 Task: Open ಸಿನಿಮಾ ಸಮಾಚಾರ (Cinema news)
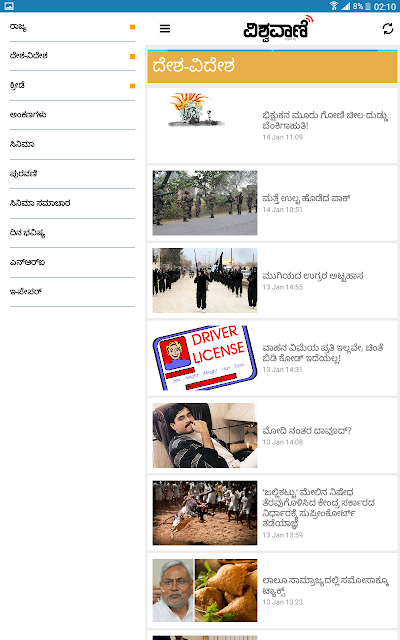pyautogui.click(x=72, y=203)
